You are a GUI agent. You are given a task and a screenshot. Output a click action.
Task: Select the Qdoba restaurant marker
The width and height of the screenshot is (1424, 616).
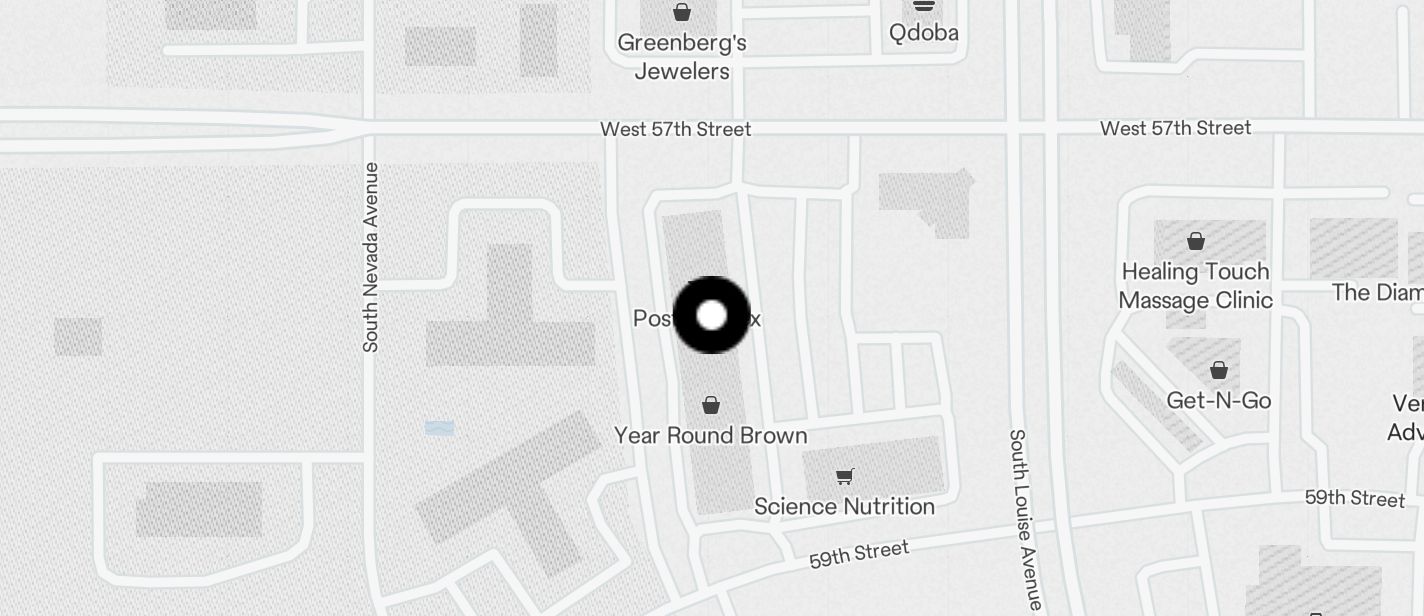click(x=923, y=6)
